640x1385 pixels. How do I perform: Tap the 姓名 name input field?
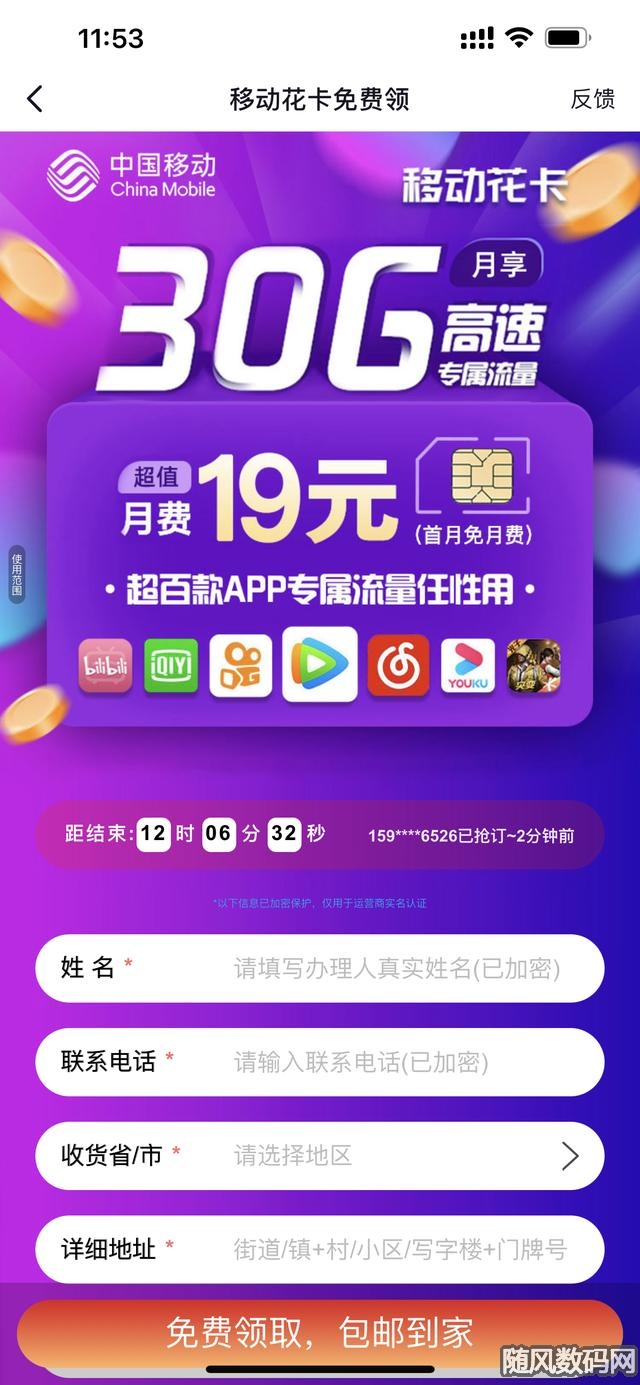coord(396,968)
